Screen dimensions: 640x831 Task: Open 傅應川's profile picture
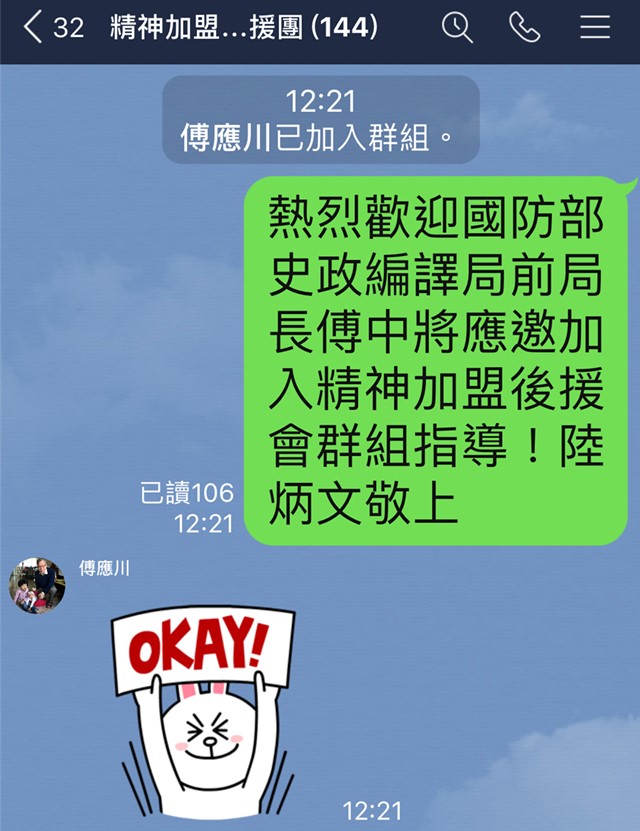pyautogui.click(x=37, y=586)
